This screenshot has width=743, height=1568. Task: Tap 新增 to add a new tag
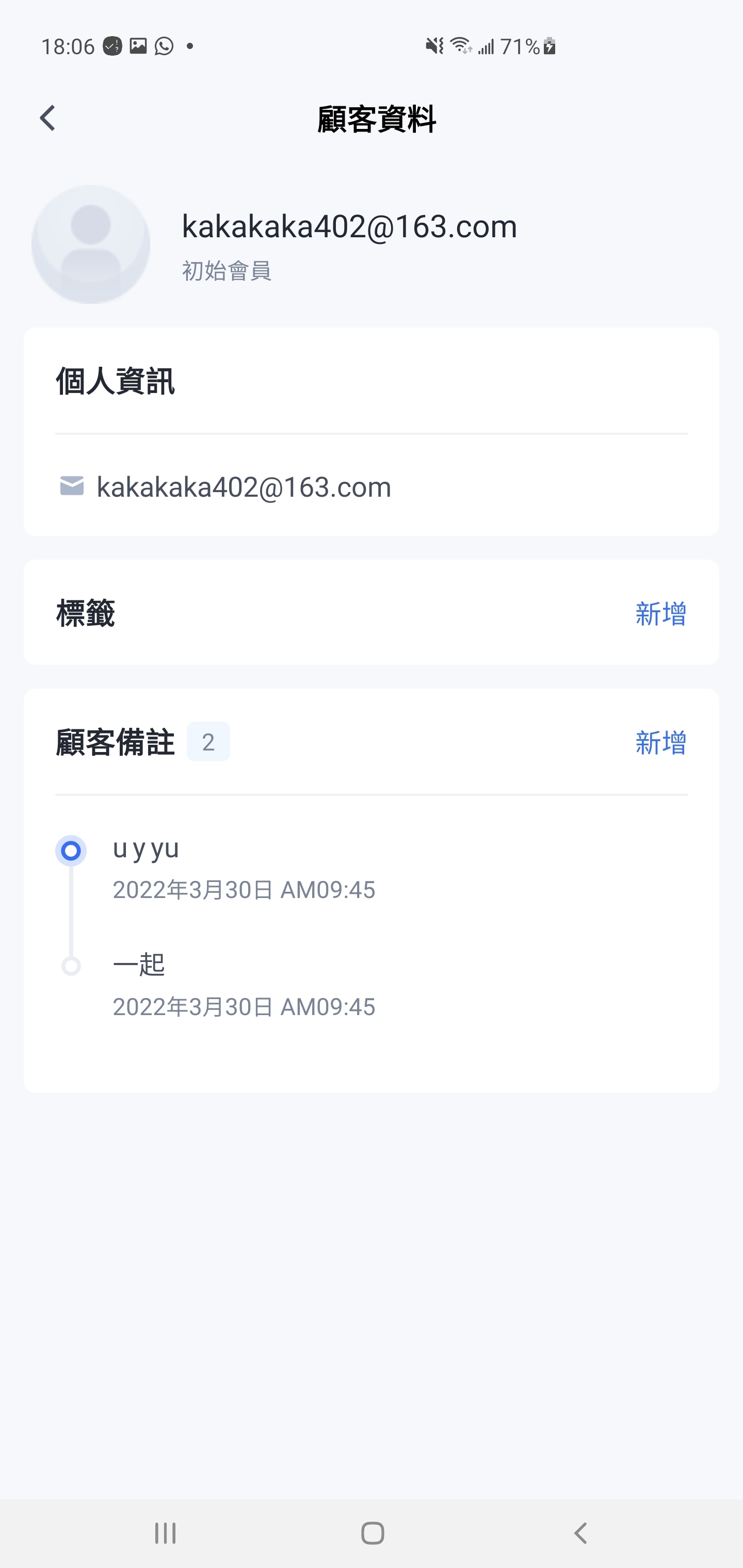click(x=660, y=615)
